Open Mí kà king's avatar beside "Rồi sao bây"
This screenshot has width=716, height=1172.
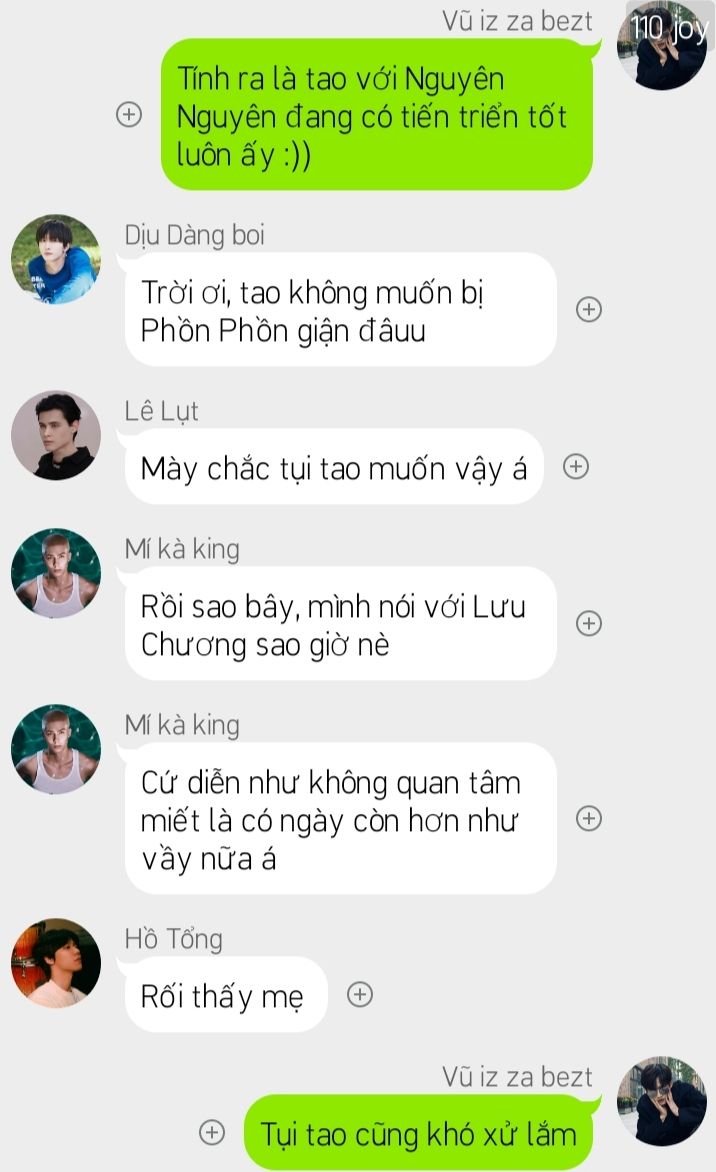point(56,573)
